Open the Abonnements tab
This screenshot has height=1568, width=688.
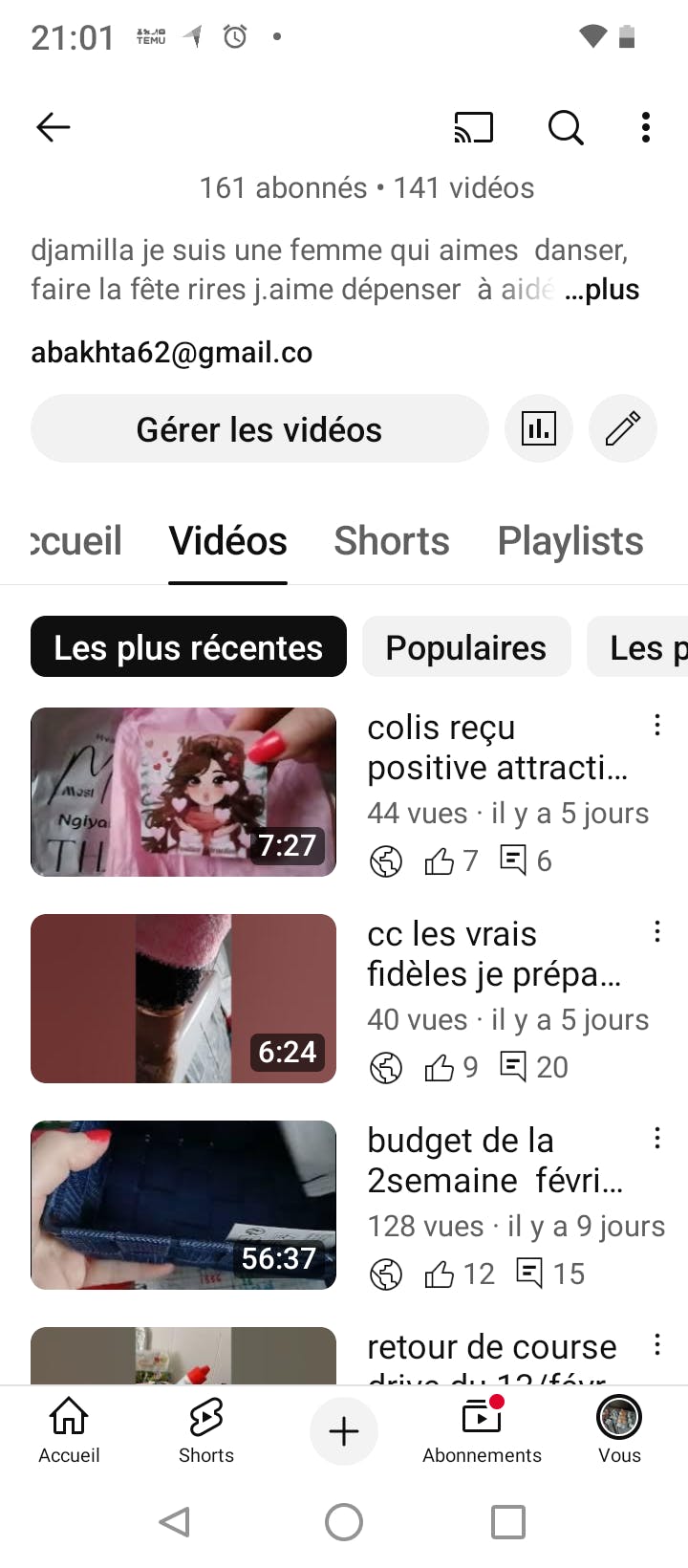click(482, 1430)
